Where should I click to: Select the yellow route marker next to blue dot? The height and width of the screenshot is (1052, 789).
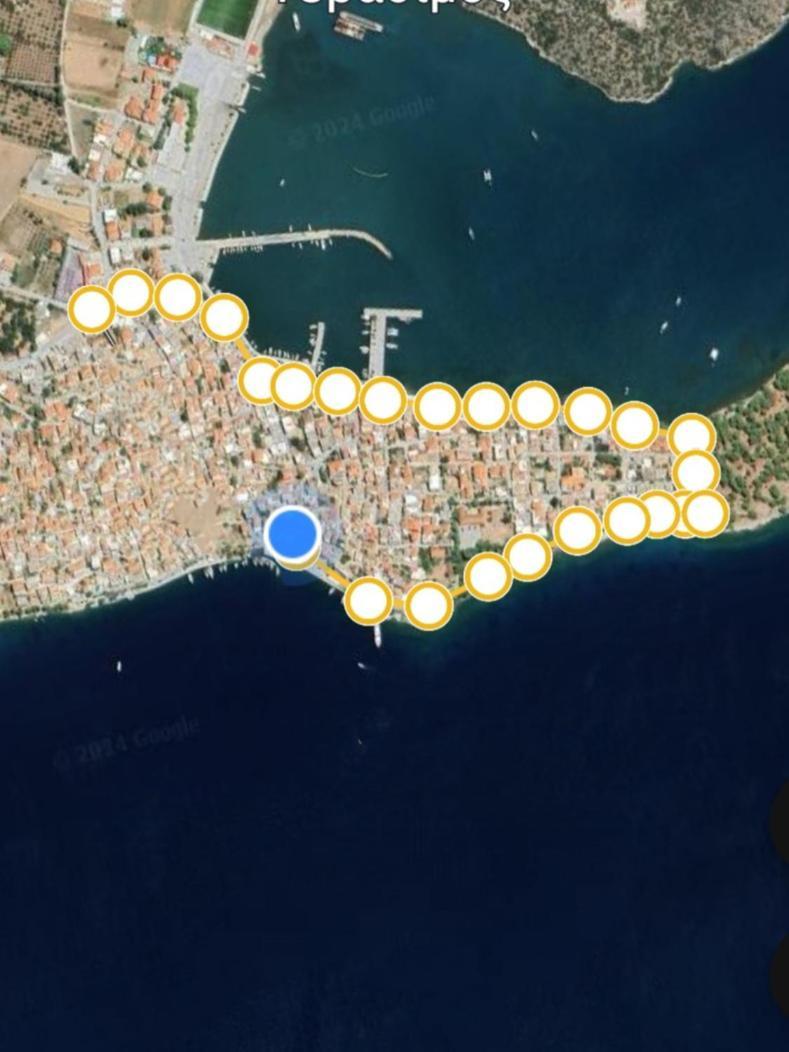click(x=368, y=601)
